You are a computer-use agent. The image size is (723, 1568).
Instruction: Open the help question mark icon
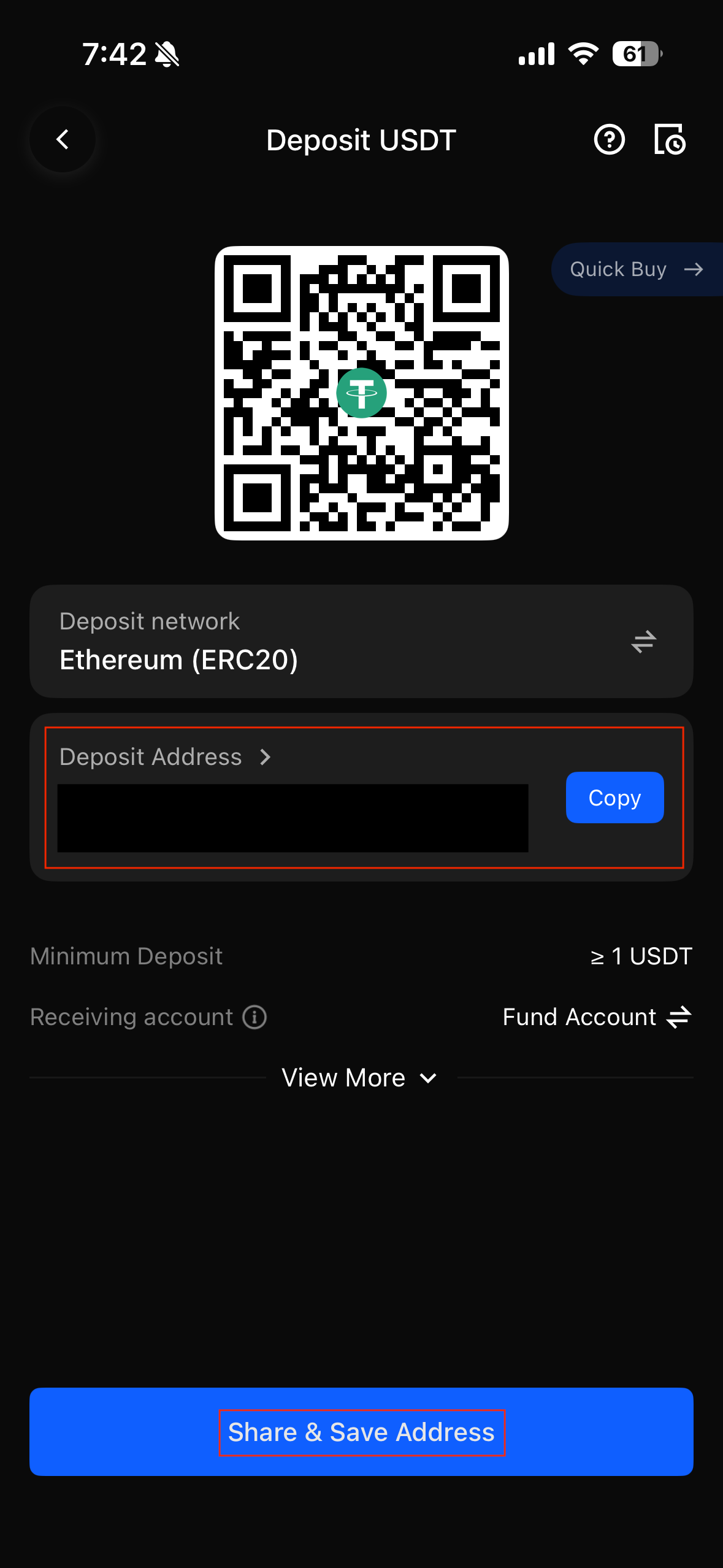(x=609, y=140)
